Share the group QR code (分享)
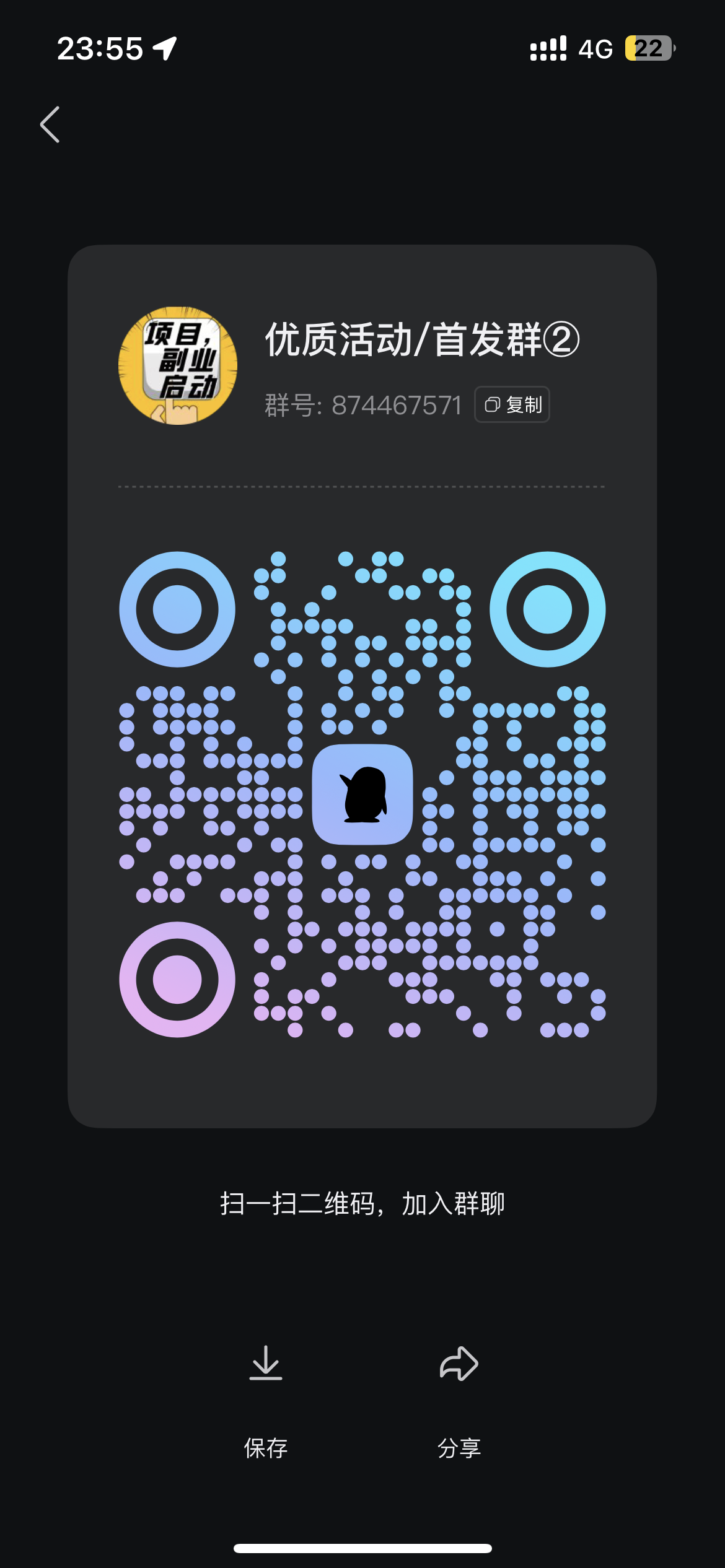The height and width of the screenshot is (1568, 725). pos(459,1398)
